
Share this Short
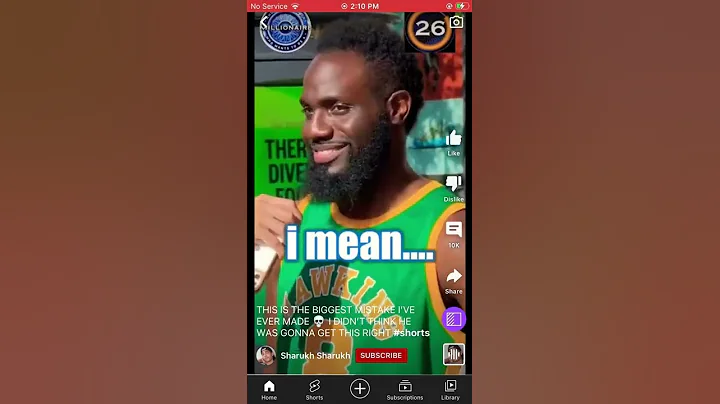[x=454, y=277]
